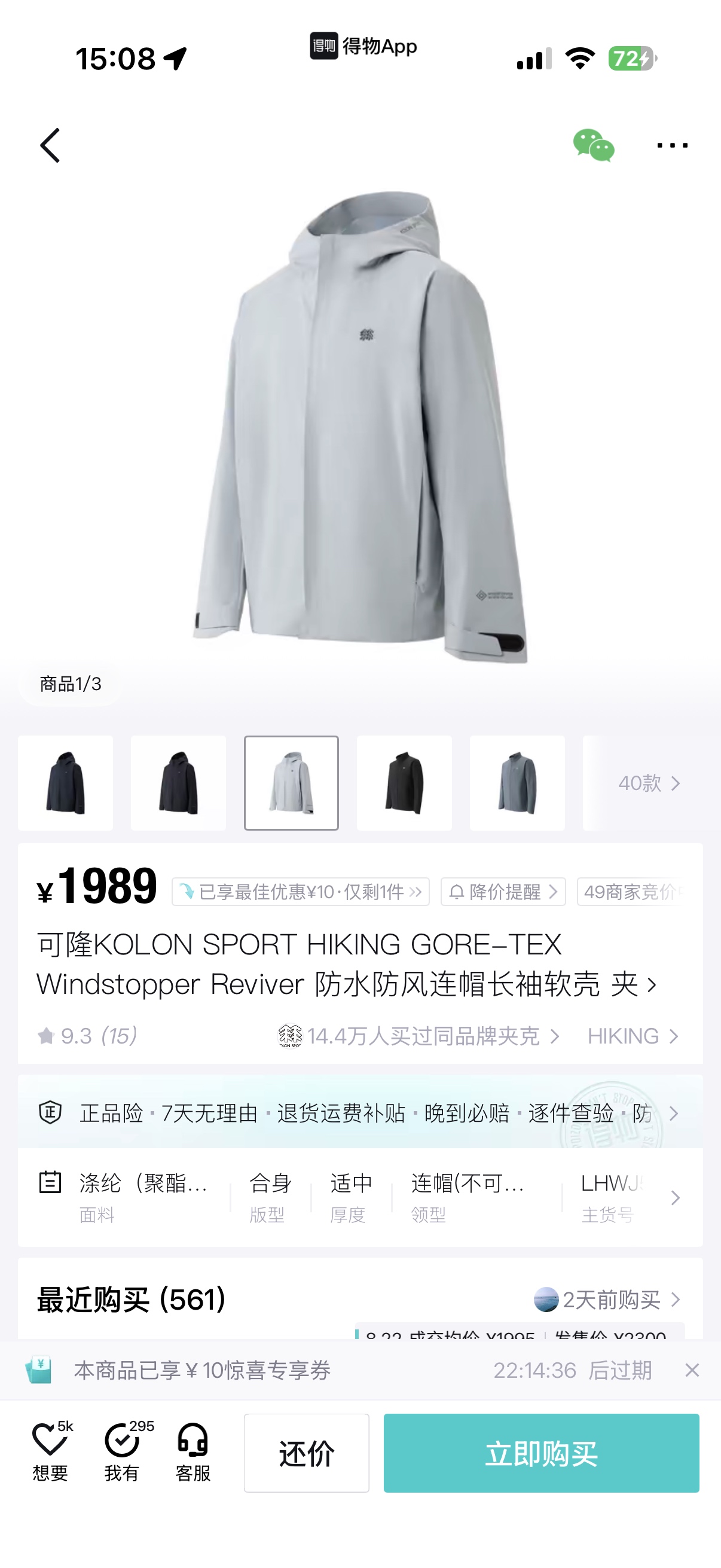Go back using the top-left arrow
The height and width of the screenshot is (1568, 721).
50,145
